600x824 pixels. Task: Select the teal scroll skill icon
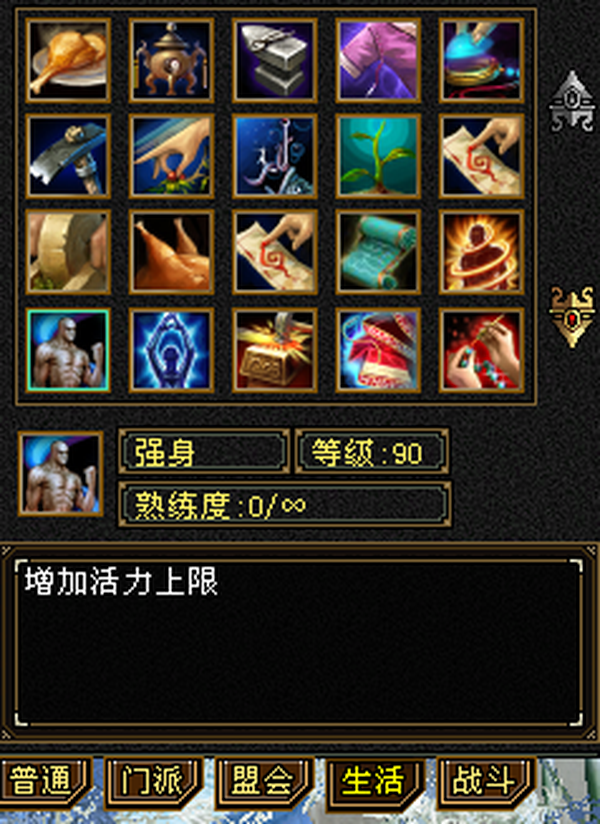[x=378, y=252]
